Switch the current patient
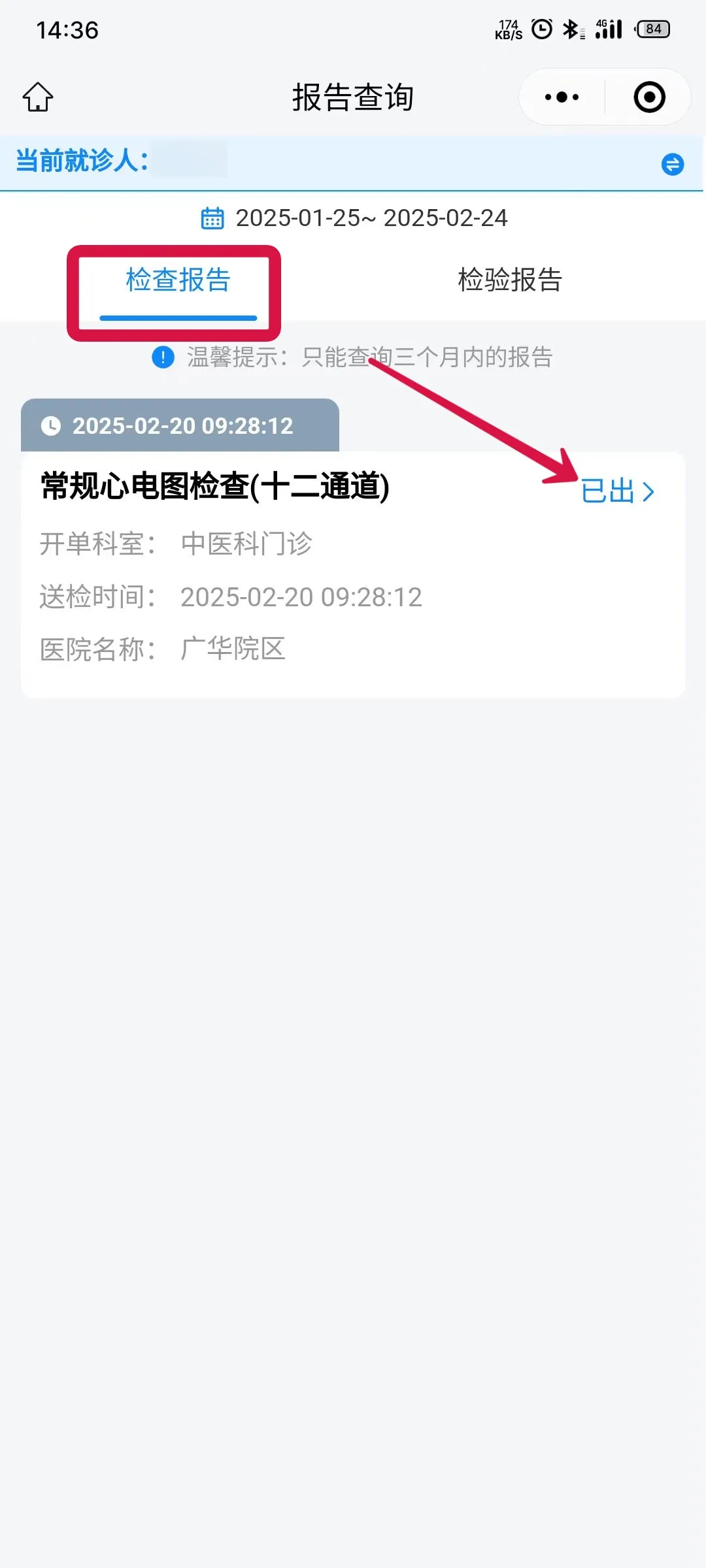 pos(672,164)
